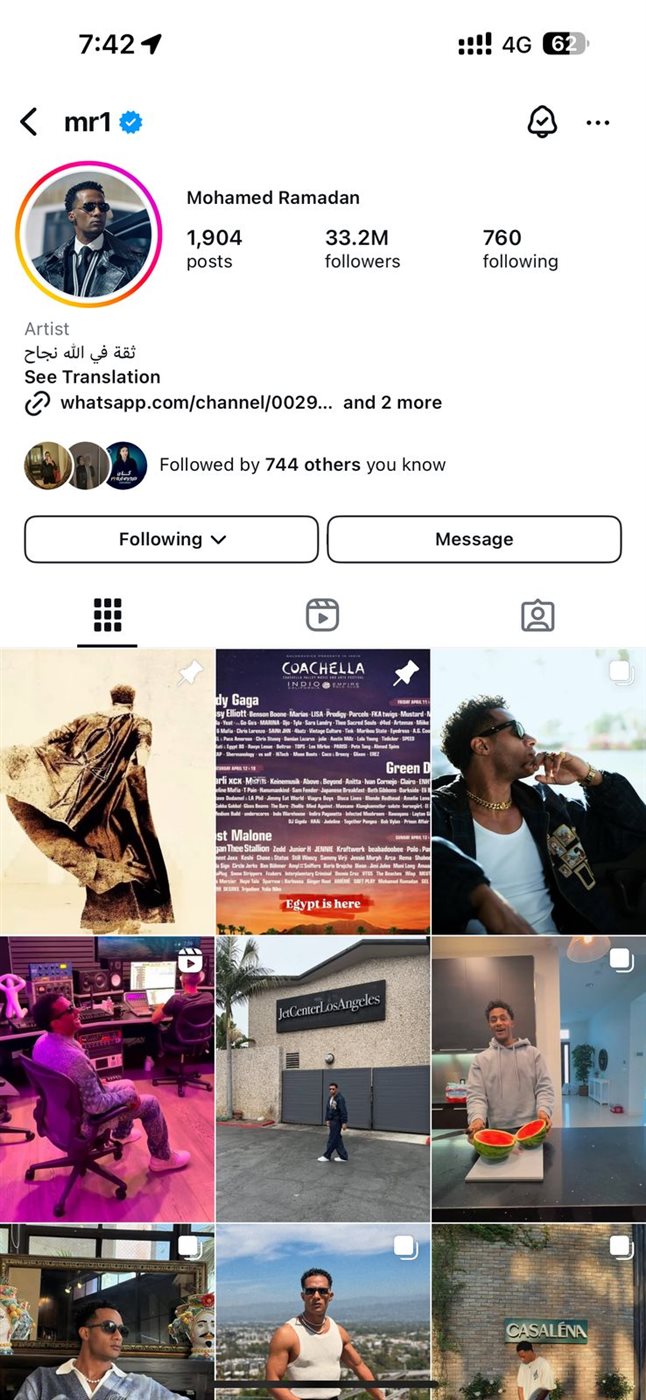Open the 33.2M followers list
Viewport: 646px width, 1400px height.
pyautogui.click(x=362, y=248)
